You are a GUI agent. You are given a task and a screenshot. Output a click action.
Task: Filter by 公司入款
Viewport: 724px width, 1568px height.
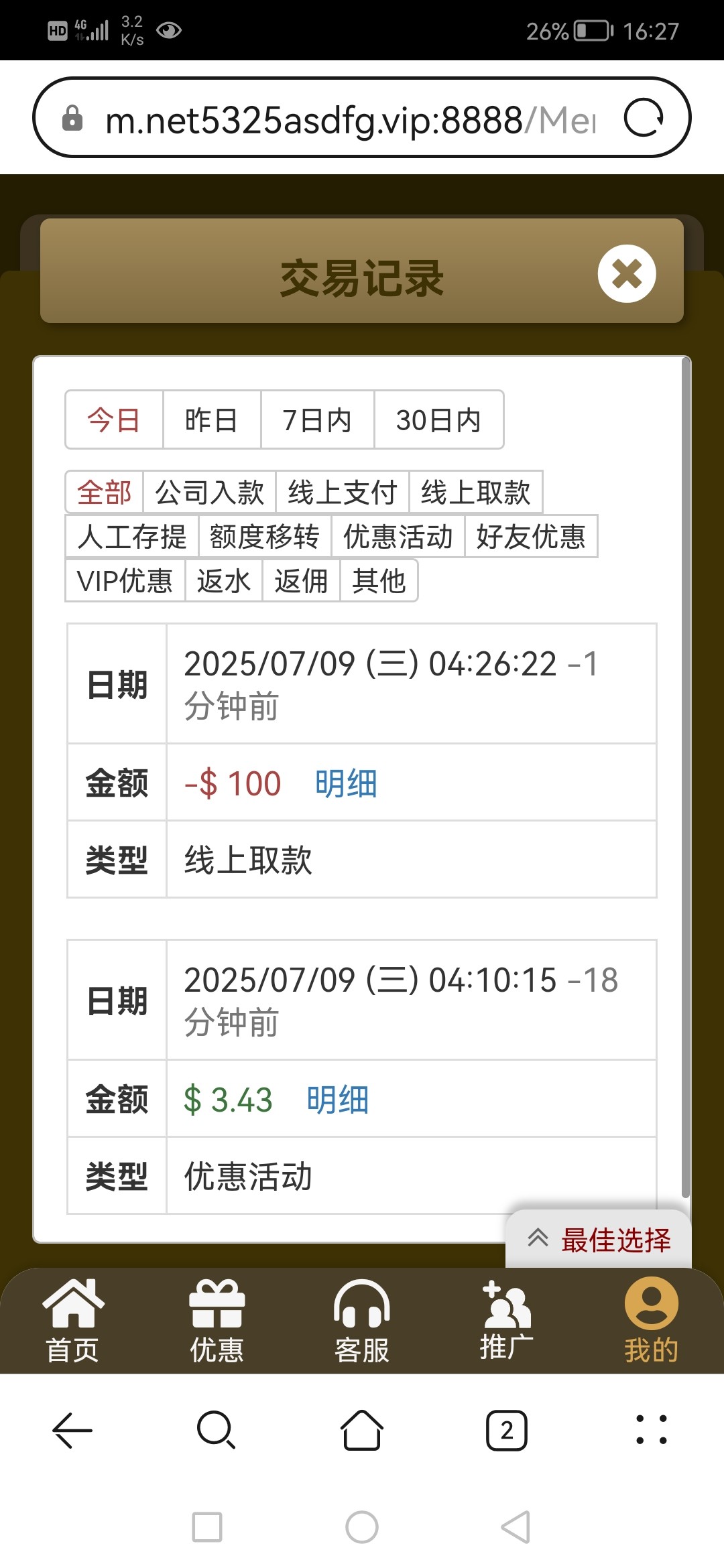(209, 493)
